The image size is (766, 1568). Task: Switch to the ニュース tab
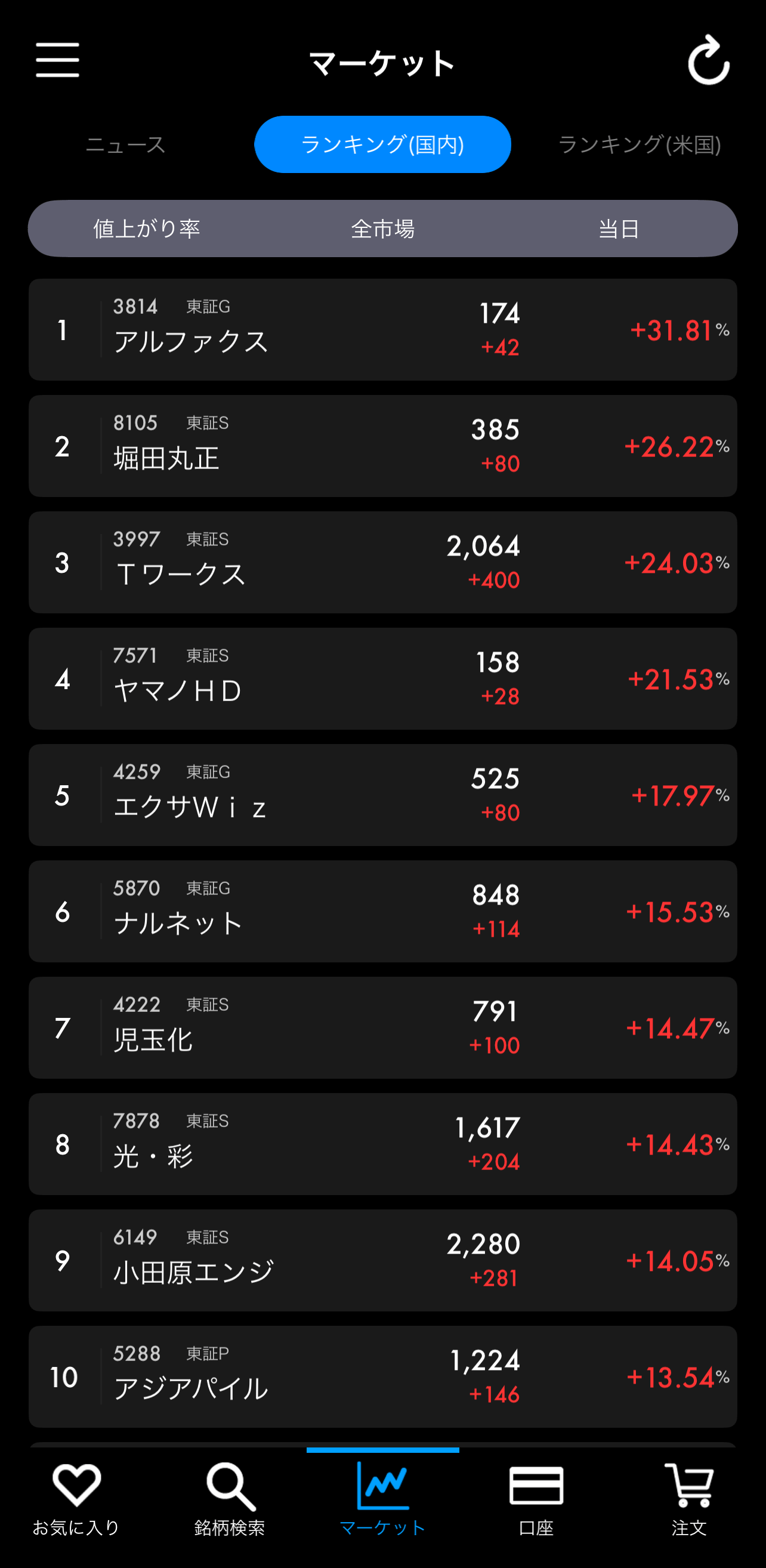(x=126, y=145)
